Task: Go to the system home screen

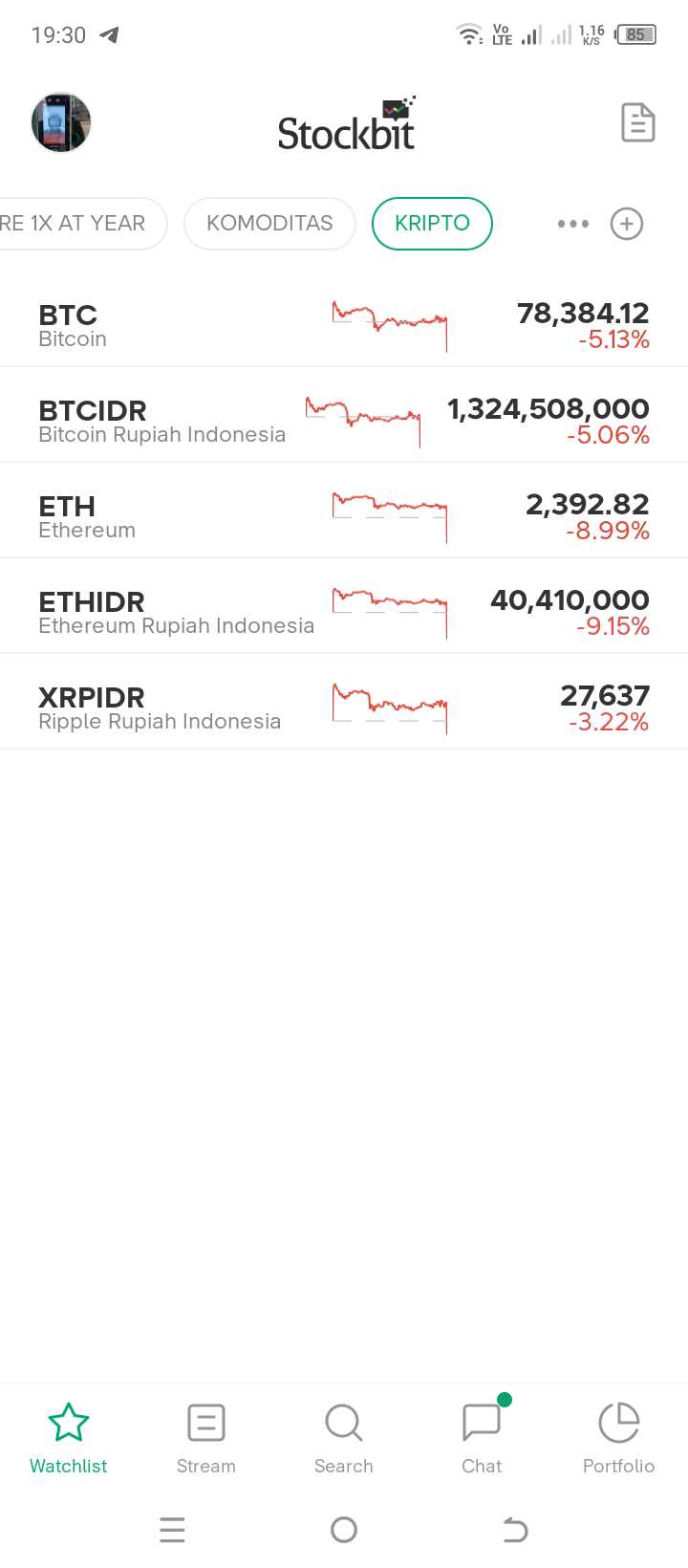Action: 344,1530
